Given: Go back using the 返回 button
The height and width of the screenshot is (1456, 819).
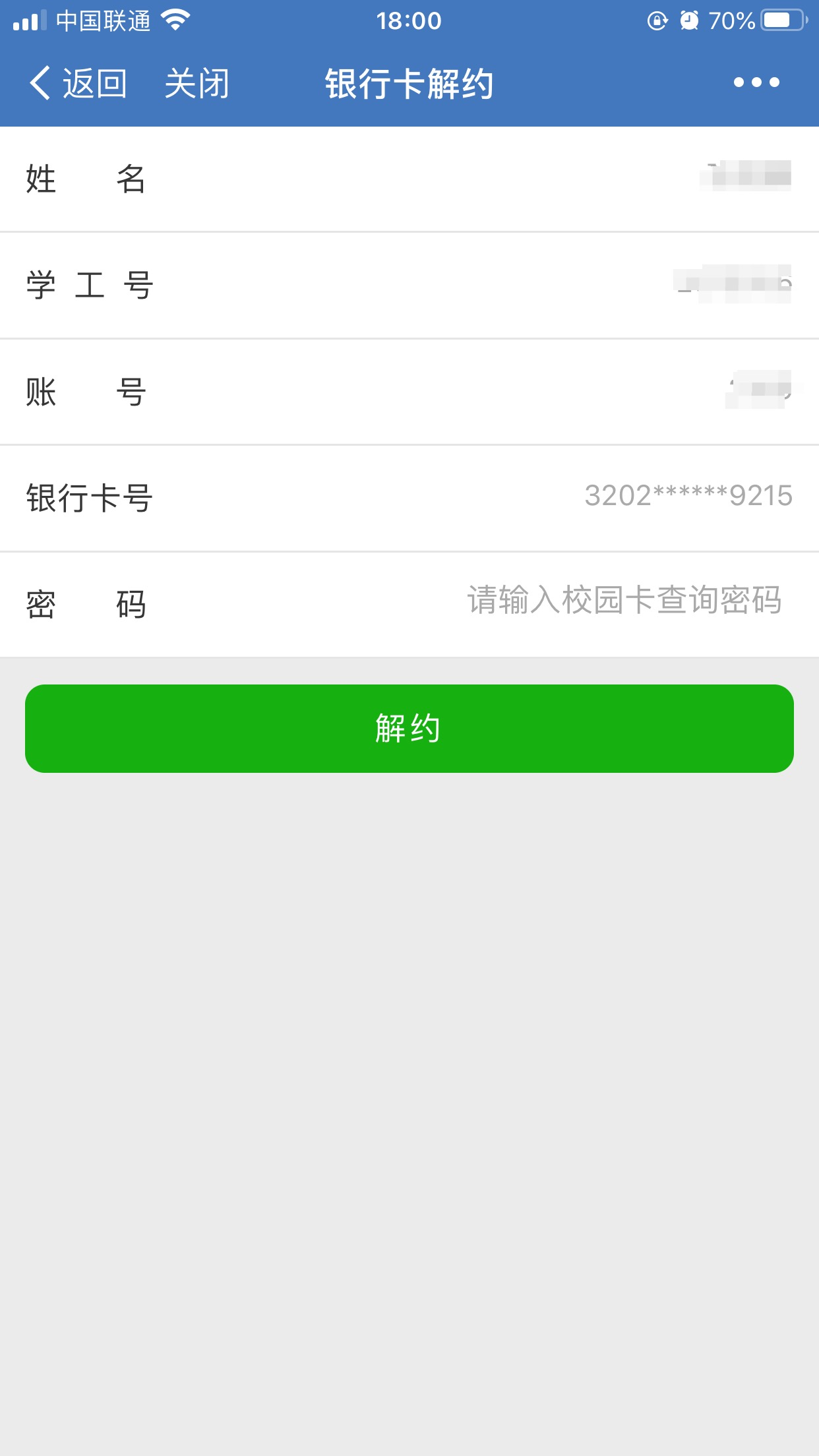Looking at the screenshot, I should click(x=78, y=84).
